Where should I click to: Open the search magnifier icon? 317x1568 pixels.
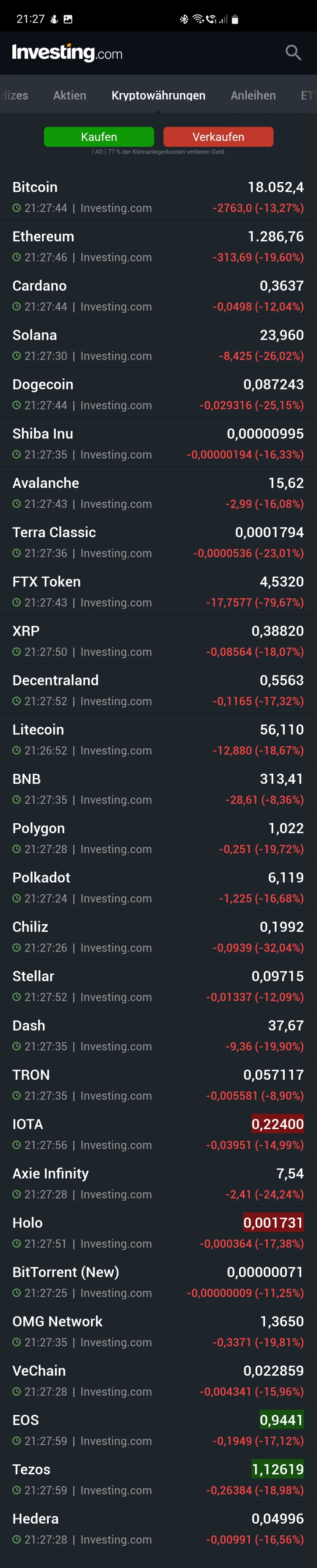tap(293, 53)
